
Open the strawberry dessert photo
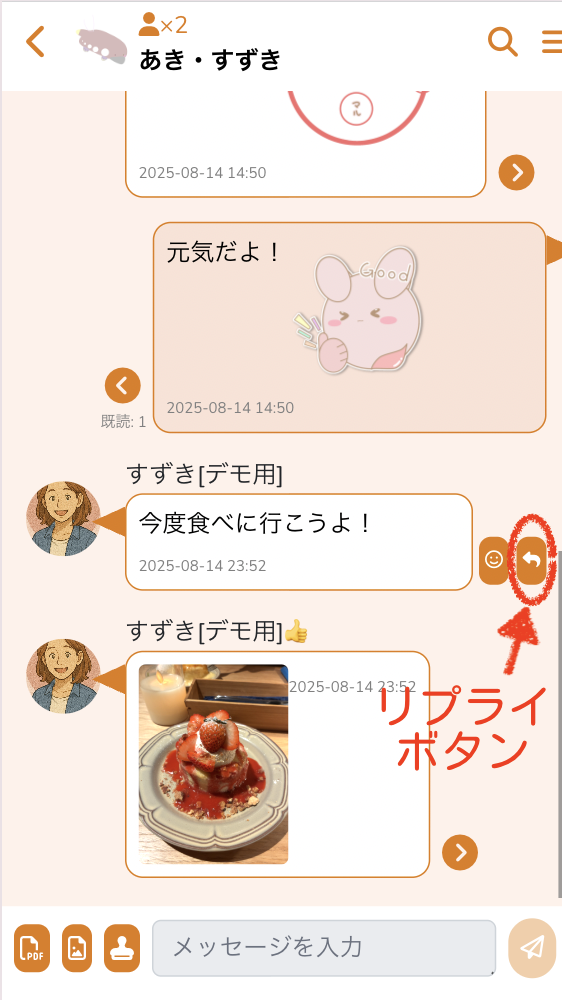(x=213, y=764)
